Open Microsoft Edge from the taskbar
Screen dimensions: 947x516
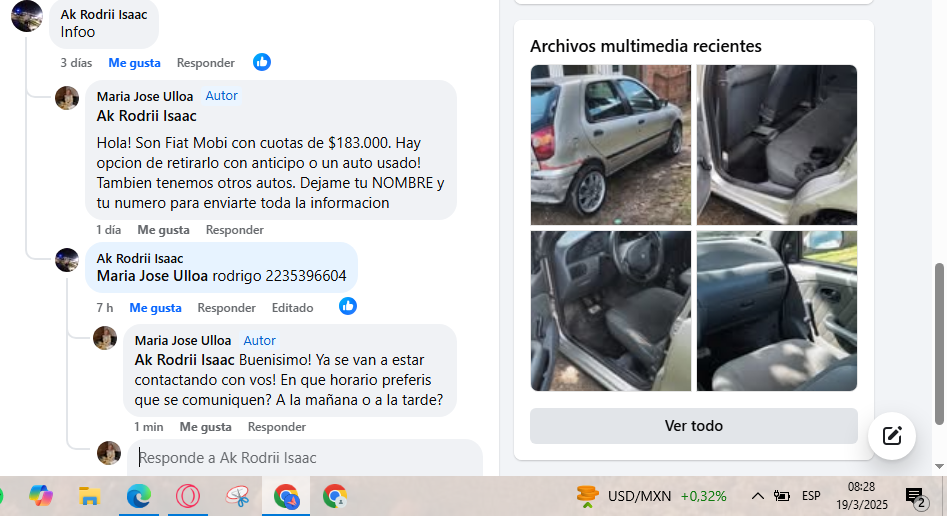[x=138, y=496]
